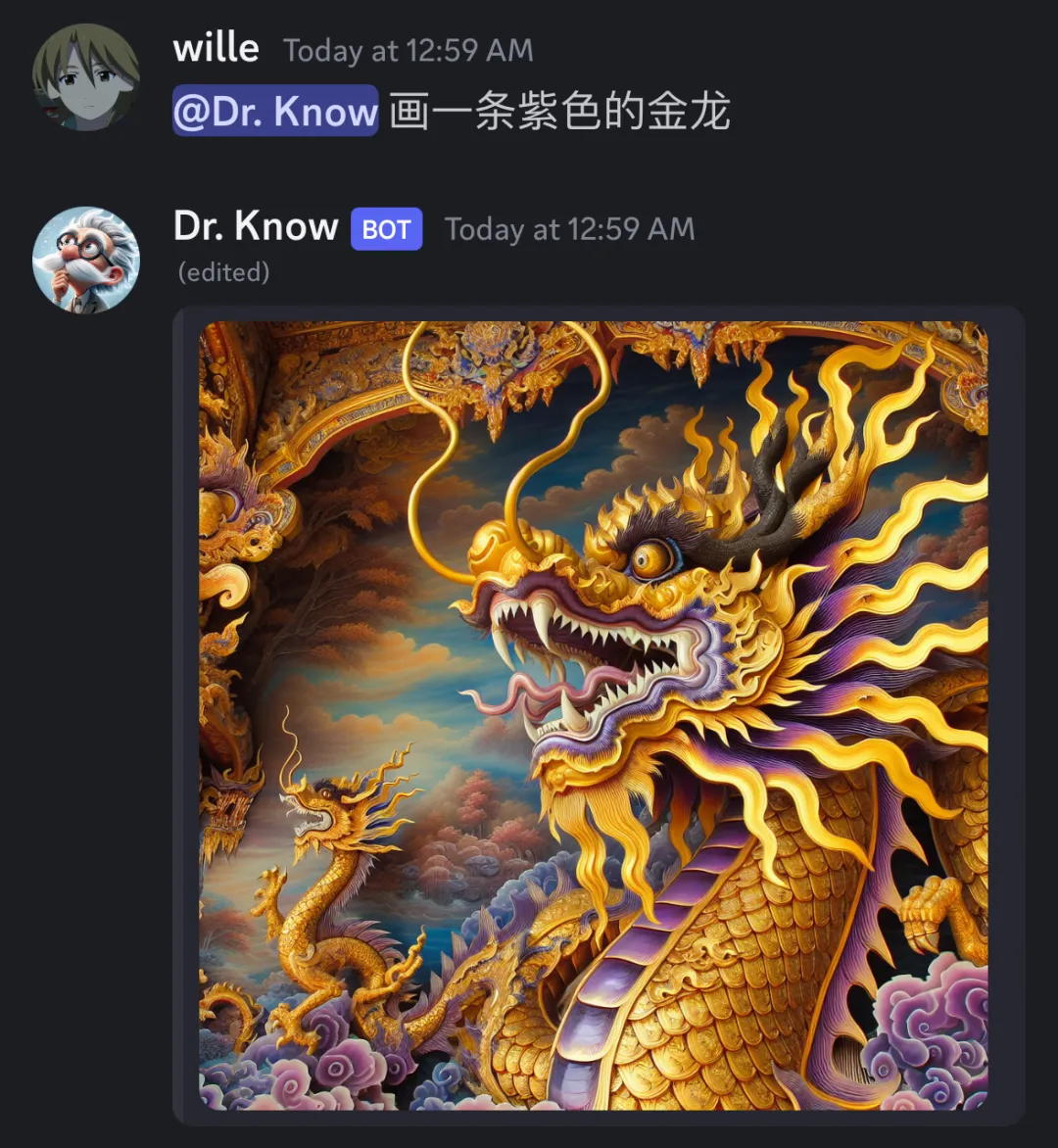Open the @Dr. Know mention
This screenshot has height=1148, width=1058.
coord(275,111)
